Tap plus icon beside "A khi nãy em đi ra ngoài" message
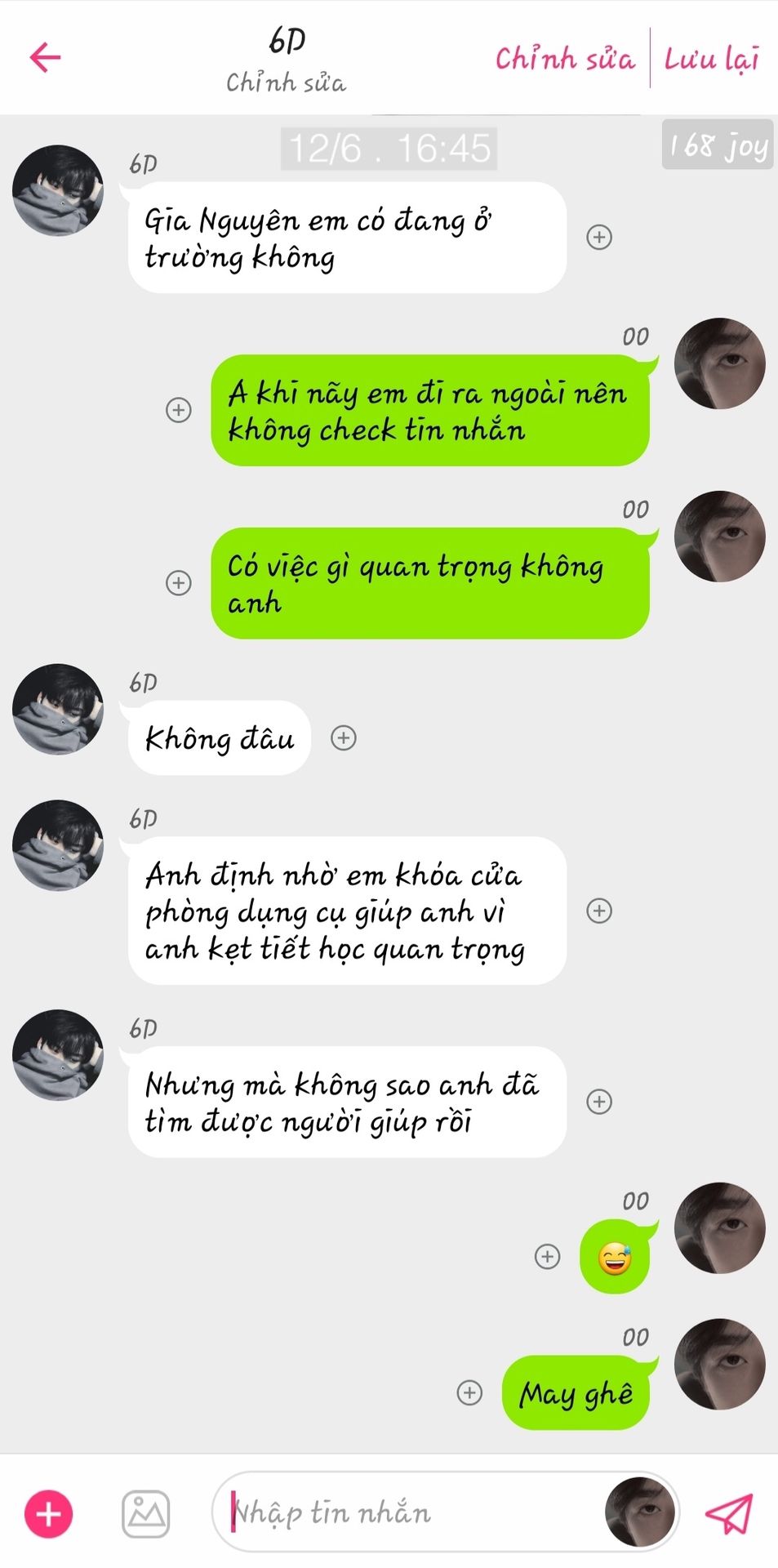This screenshot has width=778, height=1568. (179, 410)
